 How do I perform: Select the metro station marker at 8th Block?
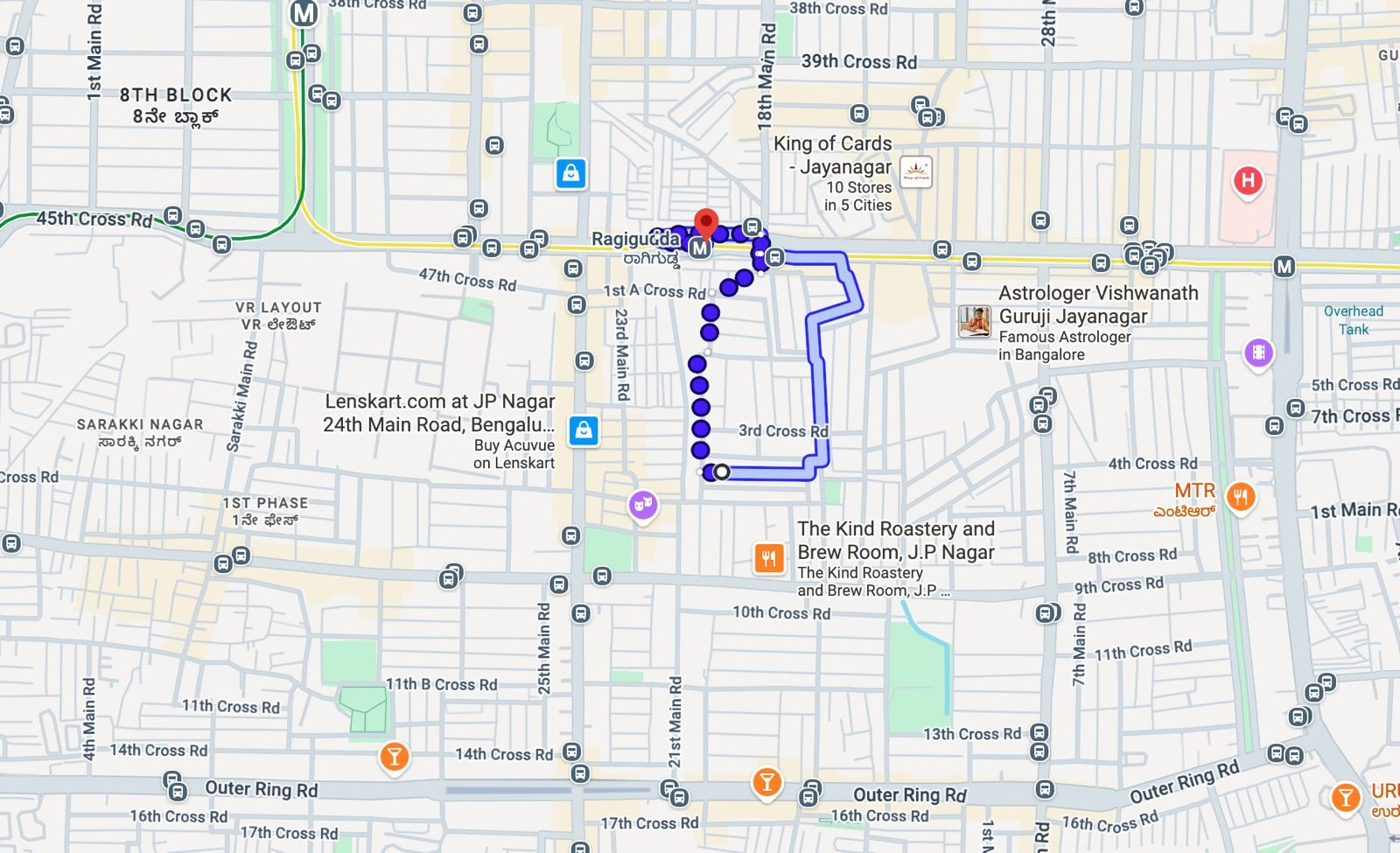[x=304, y=13]
